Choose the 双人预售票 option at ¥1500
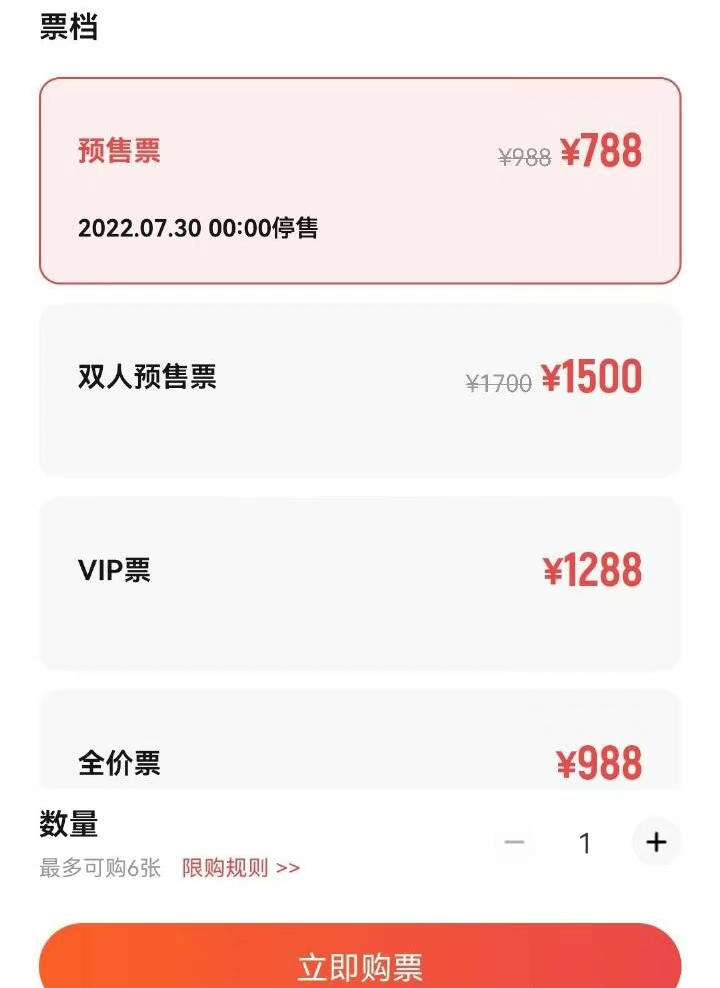720x988 pixels. [x=360, y=390]
